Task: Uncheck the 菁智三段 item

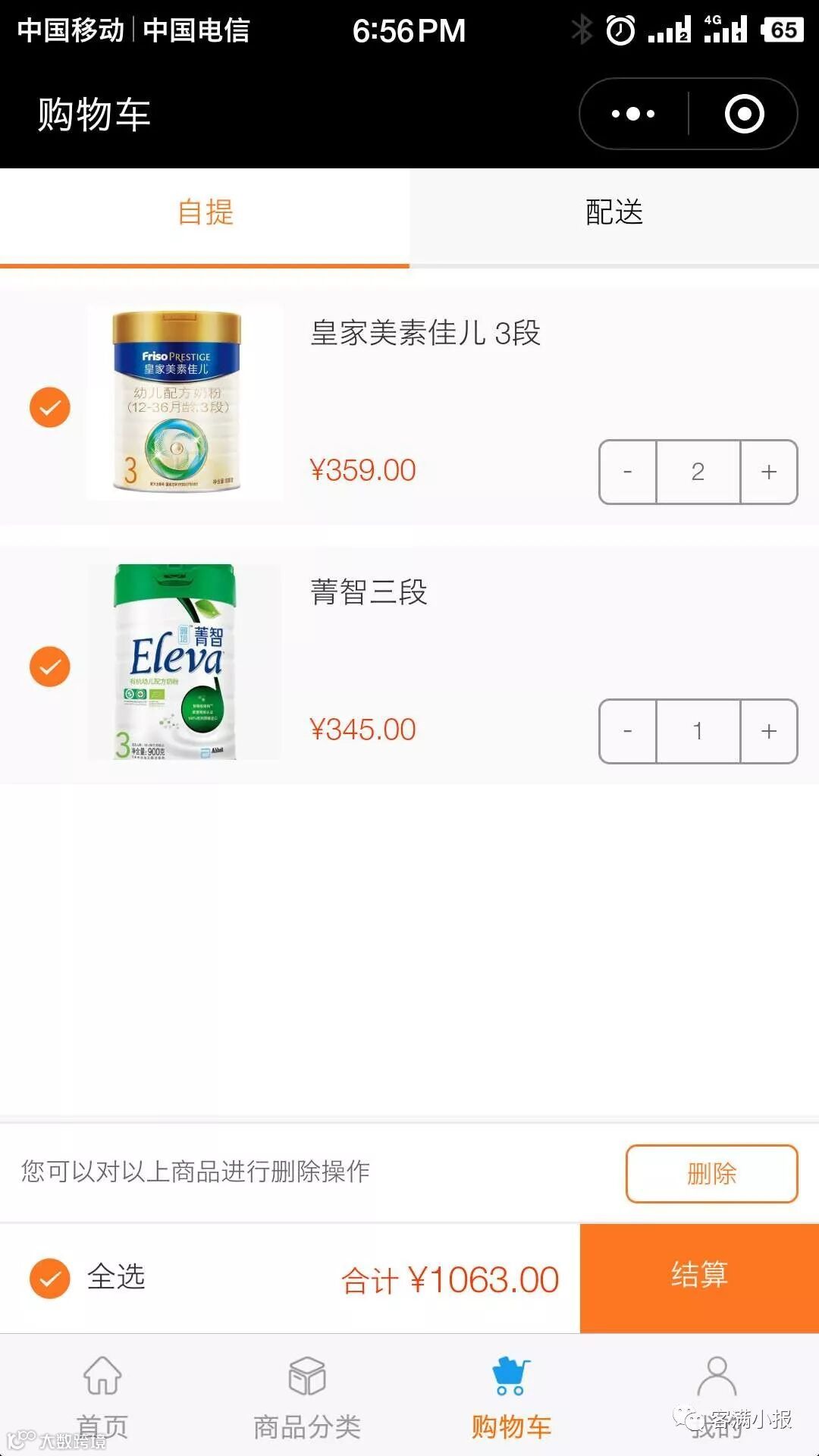Action: [50, 667]
